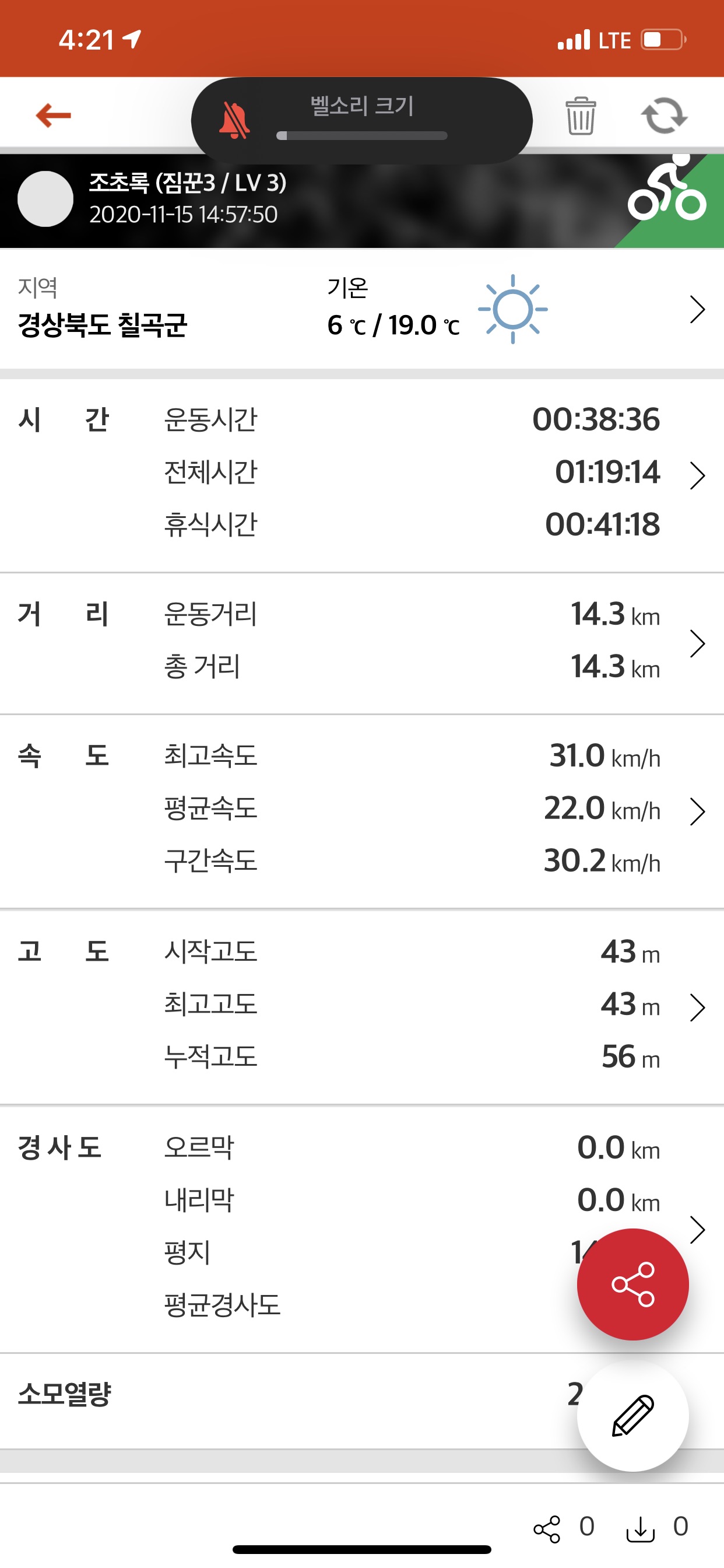Expand the 거리 distance details
The width and height of the screenshot is (724, 1568).
coord(697,643)
